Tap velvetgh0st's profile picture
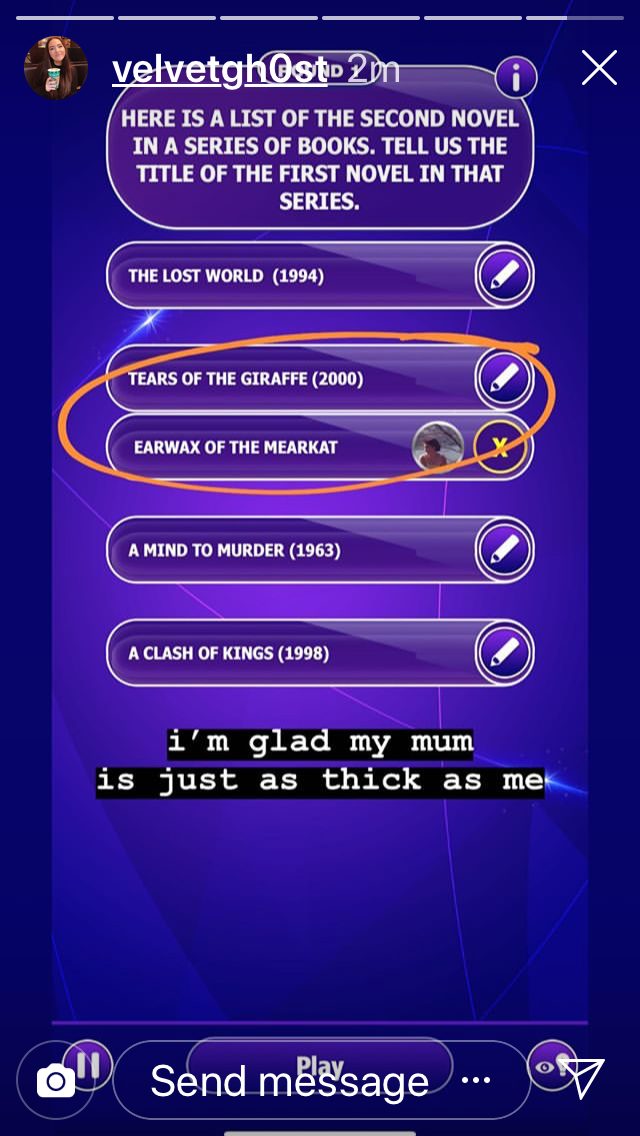Viewport: 640px width, 1136px height. [x=56, y=67]
